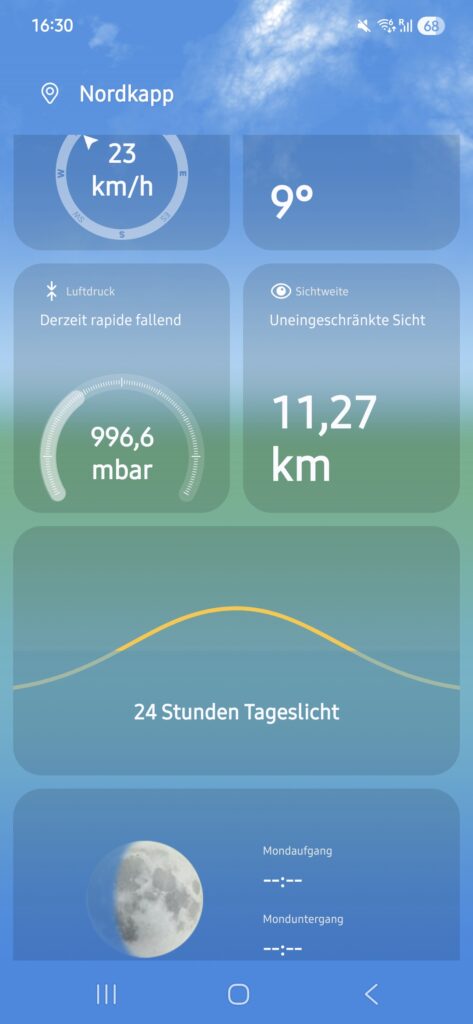Open the Luftdruck pressure card

click(122, 388)
